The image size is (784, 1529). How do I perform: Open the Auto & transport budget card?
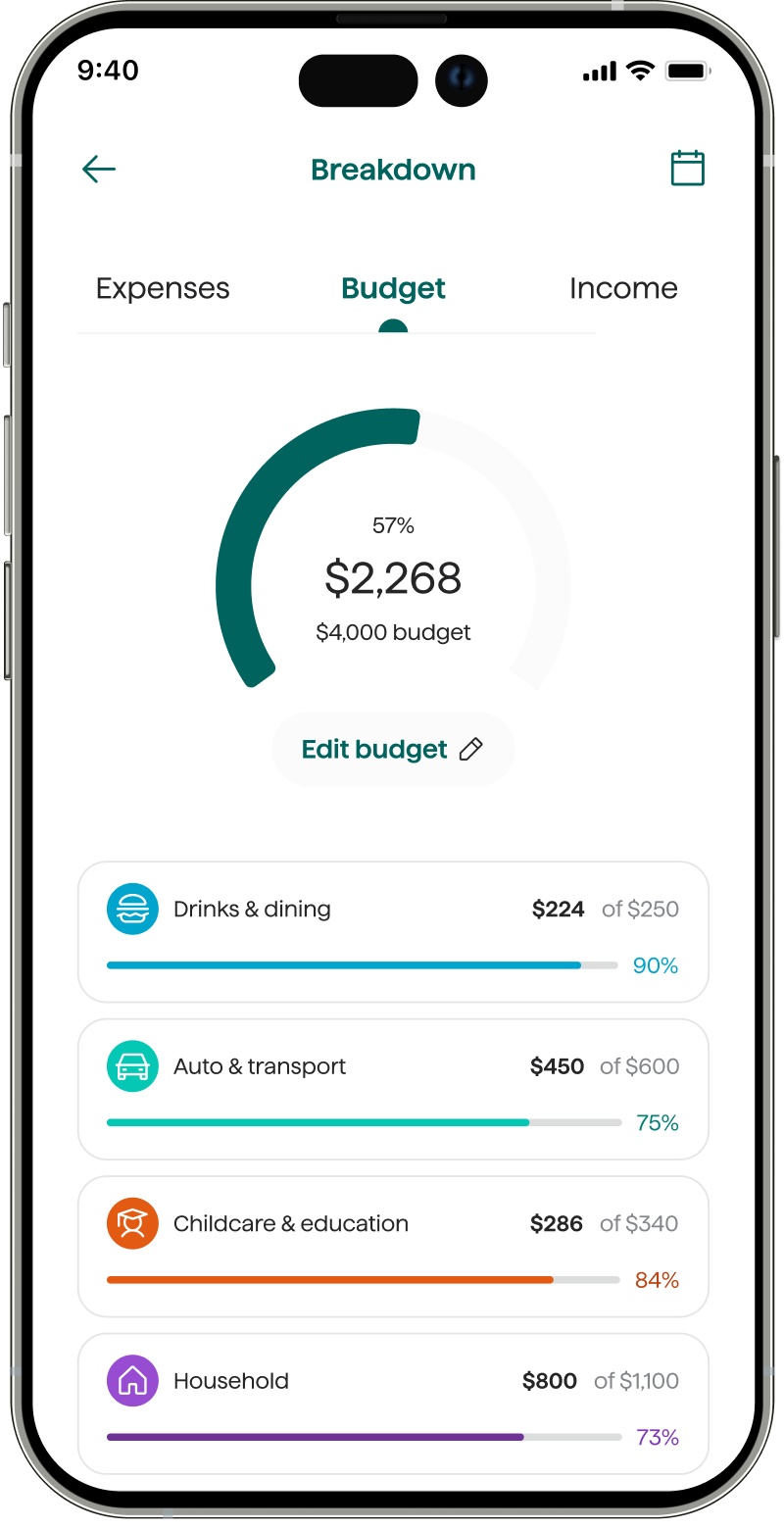click(392, 1089)
